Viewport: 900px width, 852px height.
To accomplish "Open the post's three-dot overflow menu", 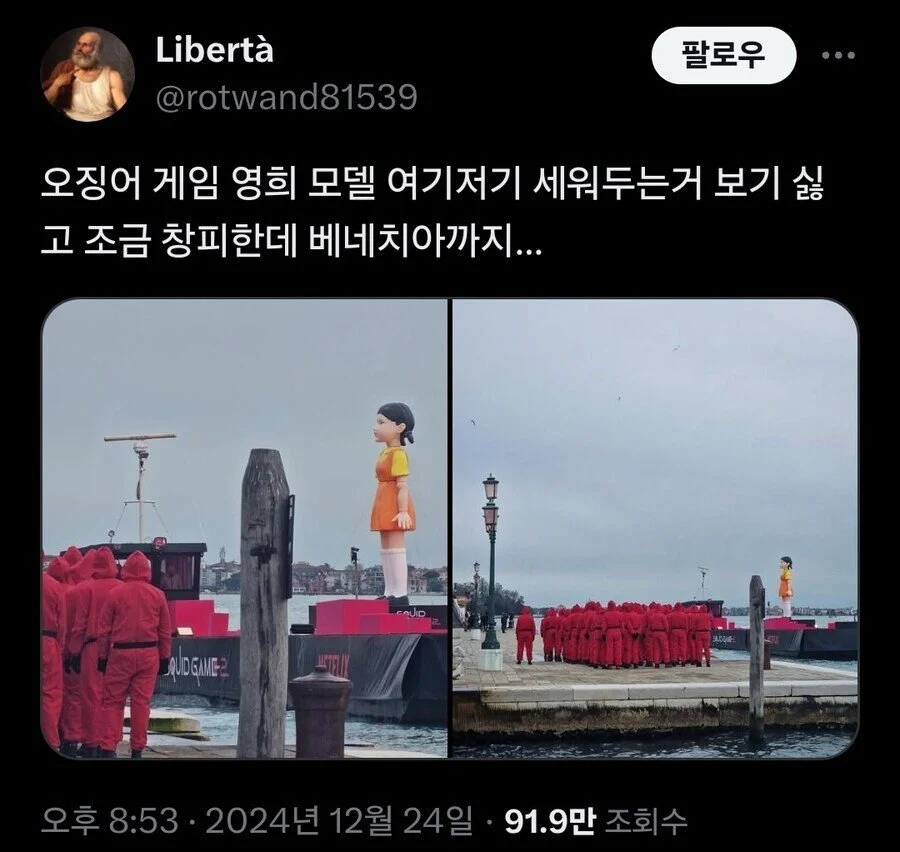I will click(837, 55).
